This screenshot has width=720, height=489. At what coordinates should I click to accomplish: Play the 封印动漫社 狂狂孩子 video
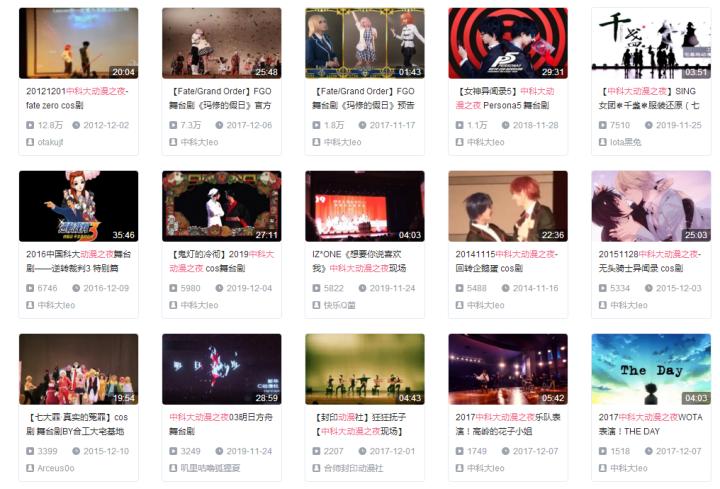point(364,368)
